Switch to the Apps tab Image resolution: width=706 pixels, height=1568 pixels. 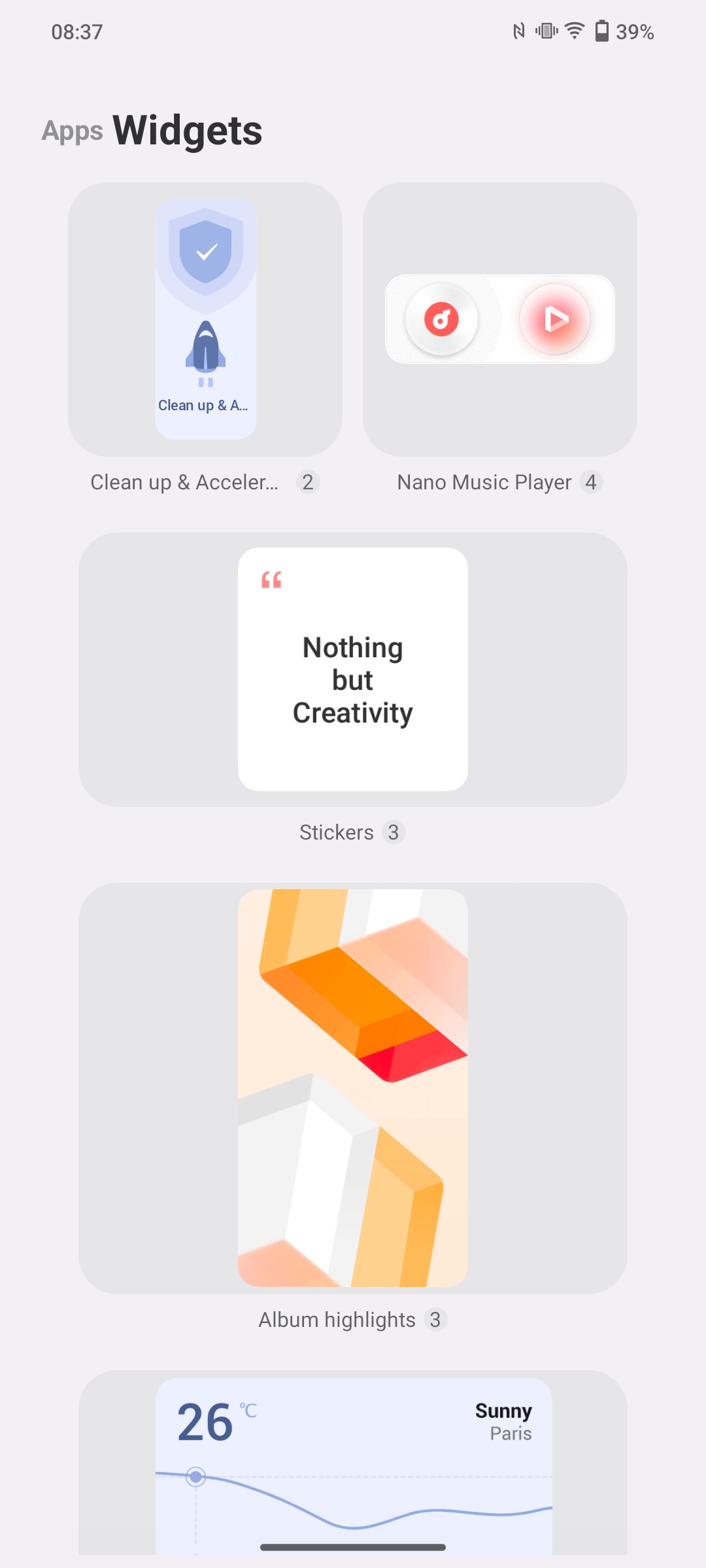point(72,131)
